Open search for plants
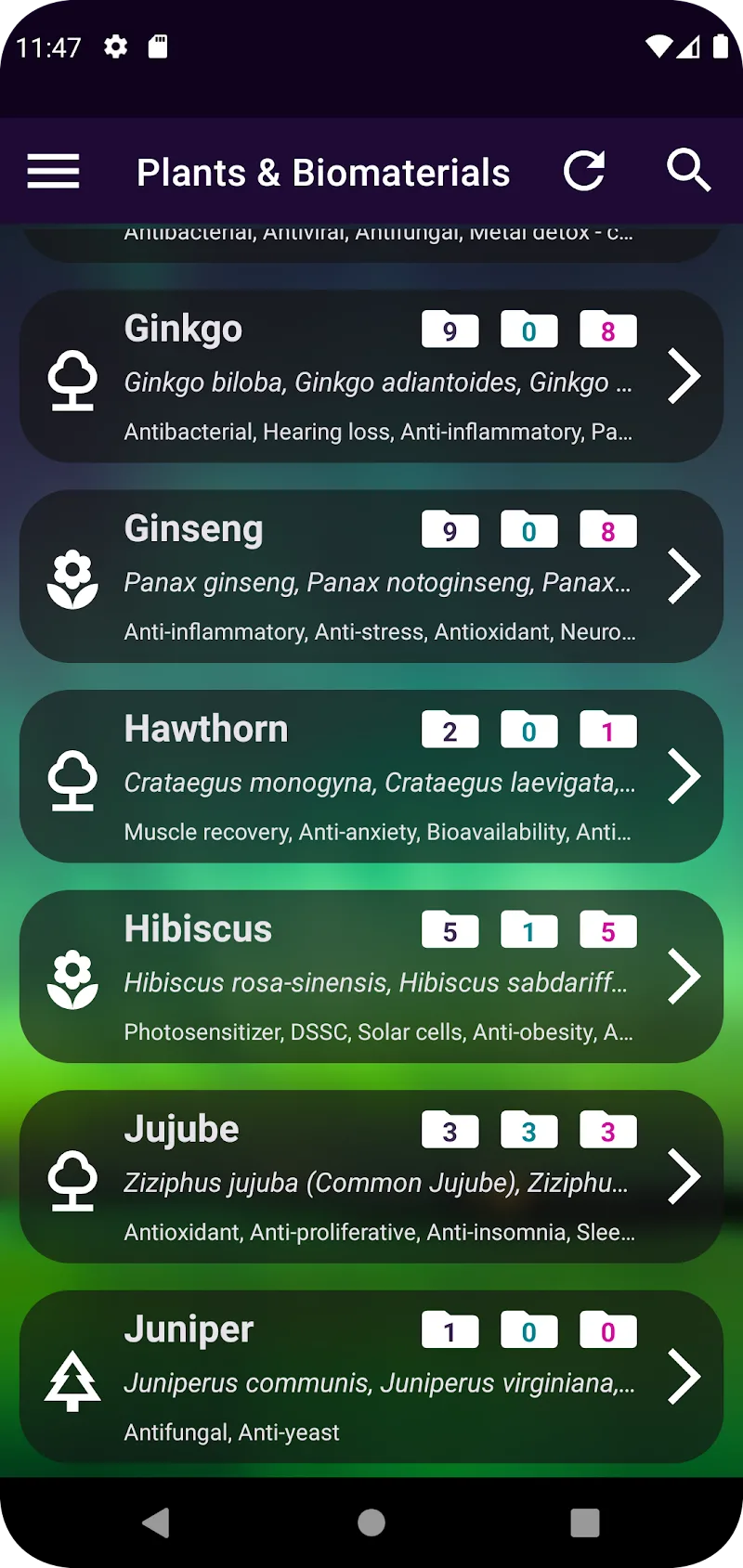Image resolution: width=743 pixels, height=1568 pixels. click(688, 171)
